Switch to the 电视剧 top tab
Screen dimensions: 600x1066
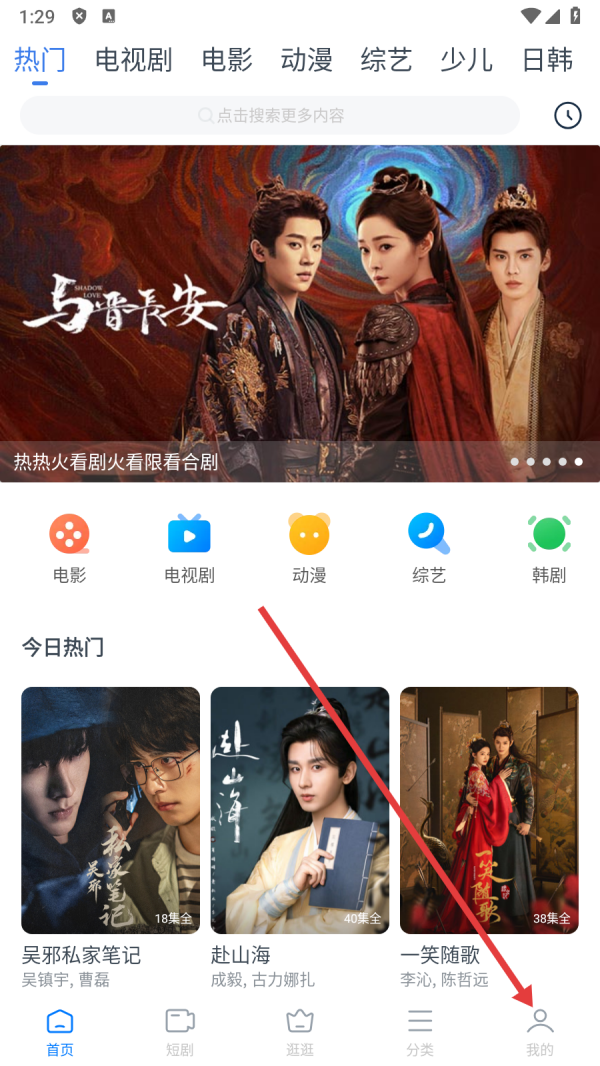click(x=134, y=60)
